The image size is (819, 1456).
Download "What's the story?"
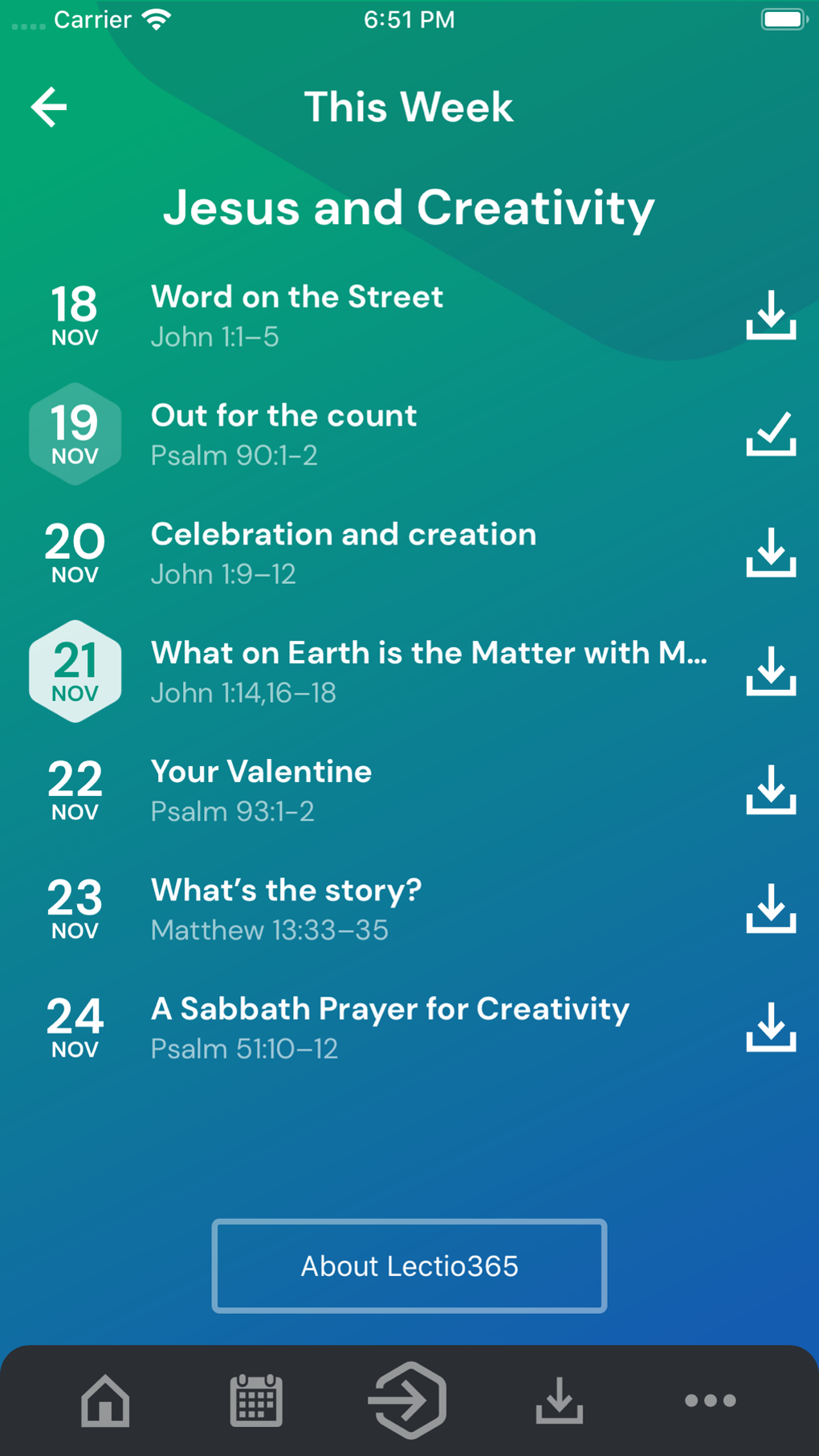(x=770, y=907)
